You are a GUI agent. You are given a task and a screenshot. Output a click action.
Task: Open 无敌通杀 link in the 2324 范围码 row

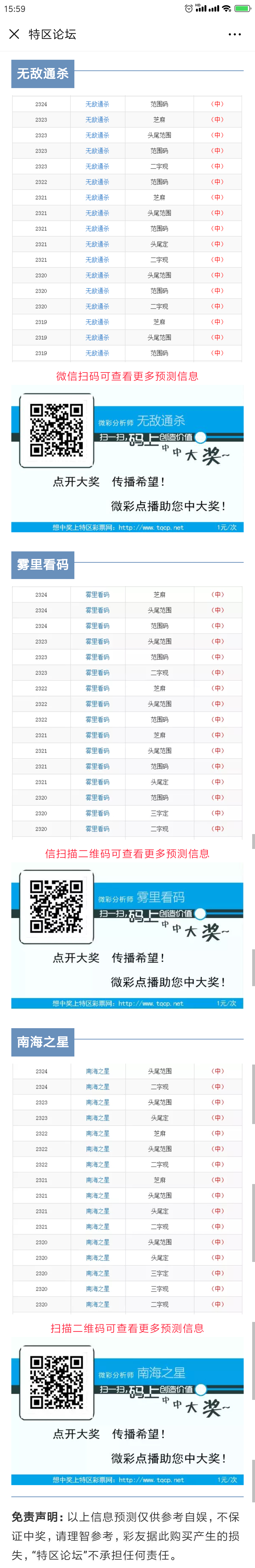(x=97, y=104)
